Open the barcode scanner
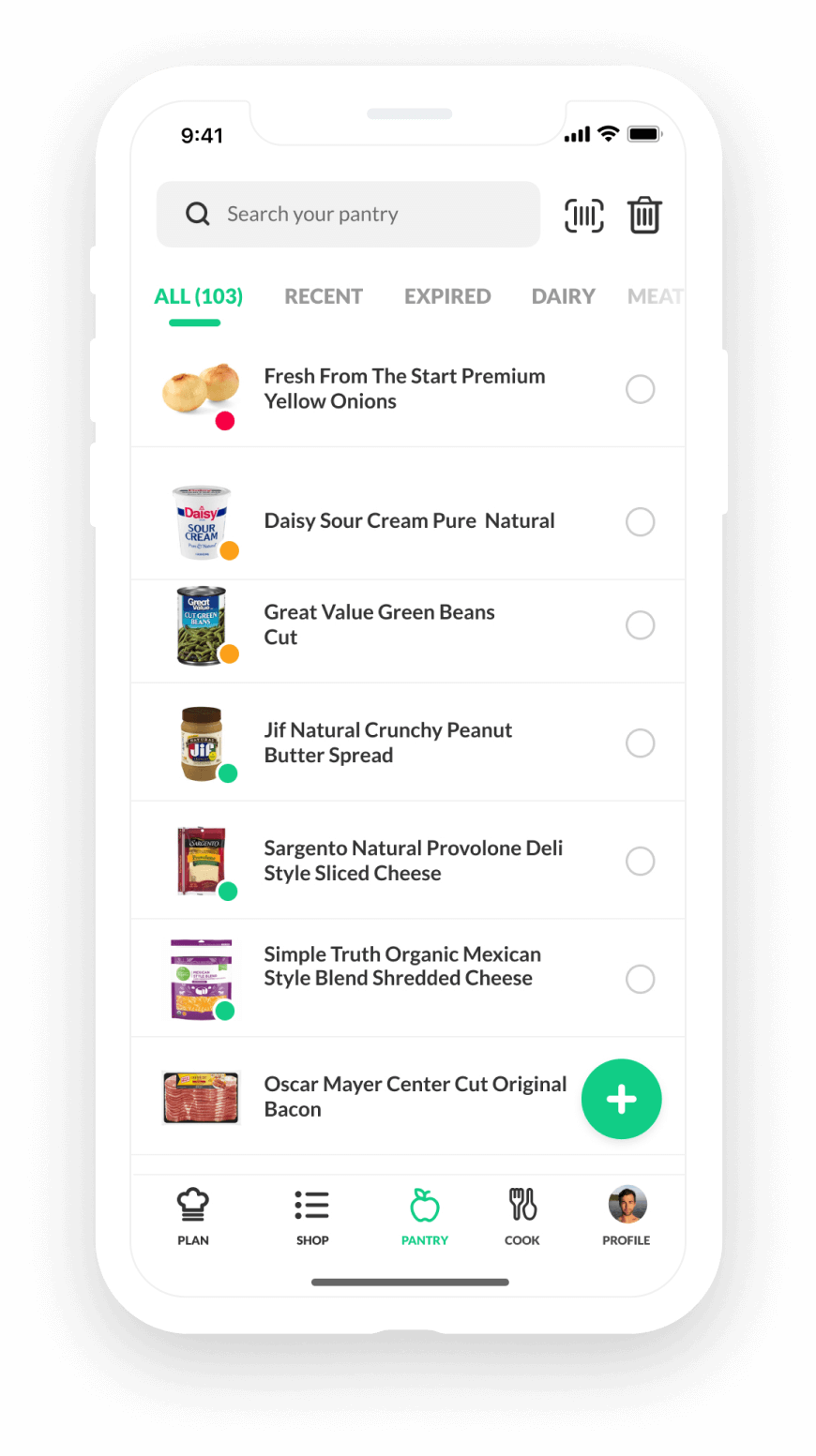816x1456 pixels. (x=583, y=216)
